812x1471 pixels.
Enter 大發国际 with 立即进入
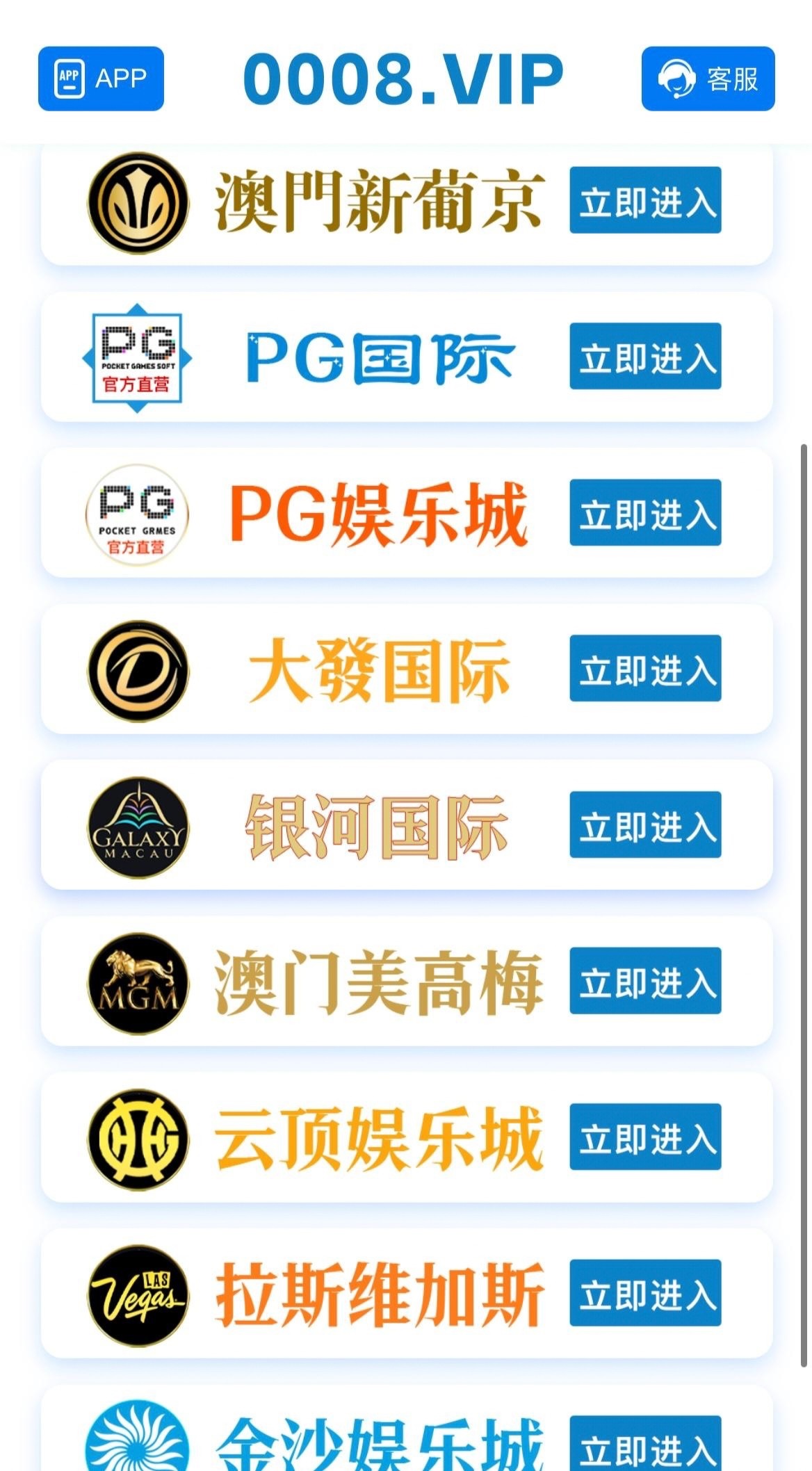point(645,668)
